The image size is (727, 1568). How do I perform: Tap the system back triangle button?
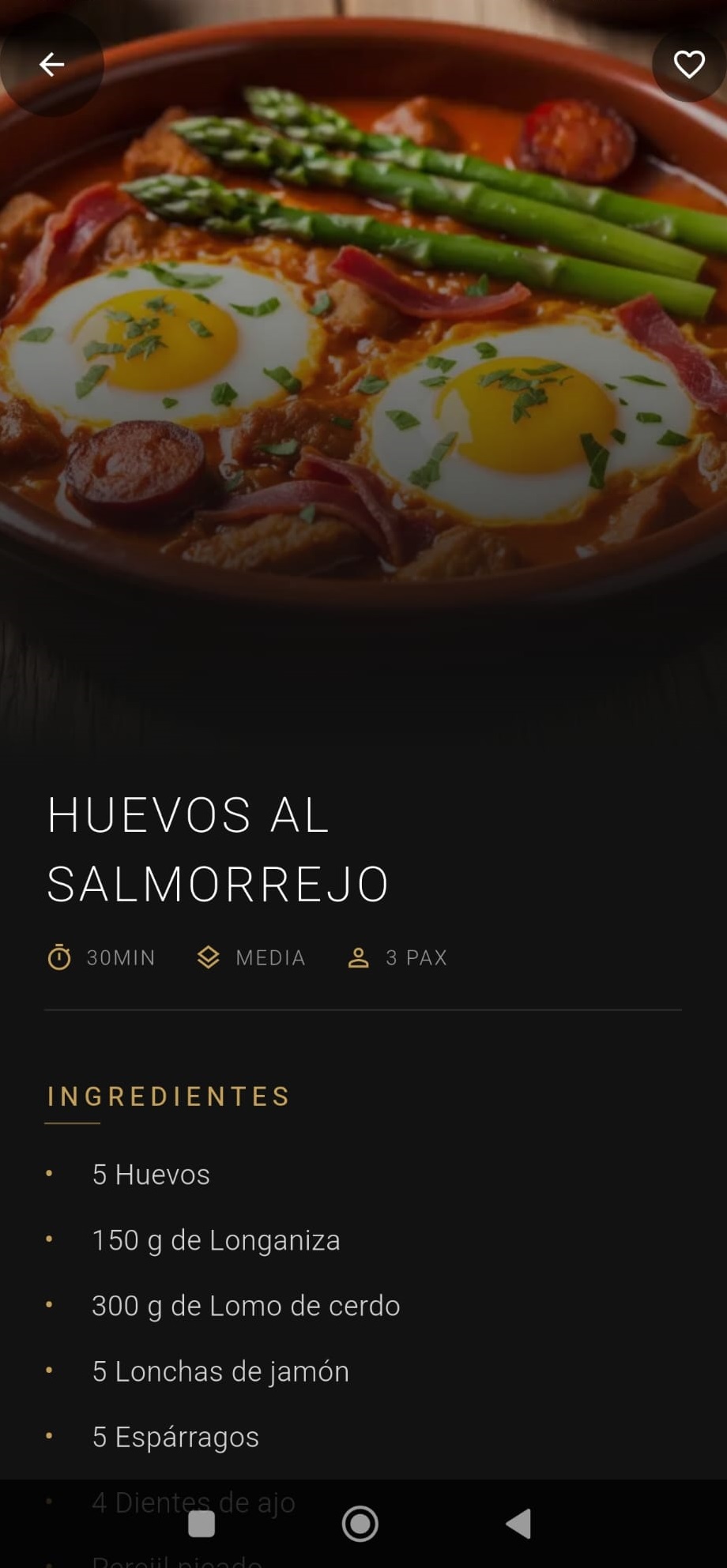point(519,1523)
